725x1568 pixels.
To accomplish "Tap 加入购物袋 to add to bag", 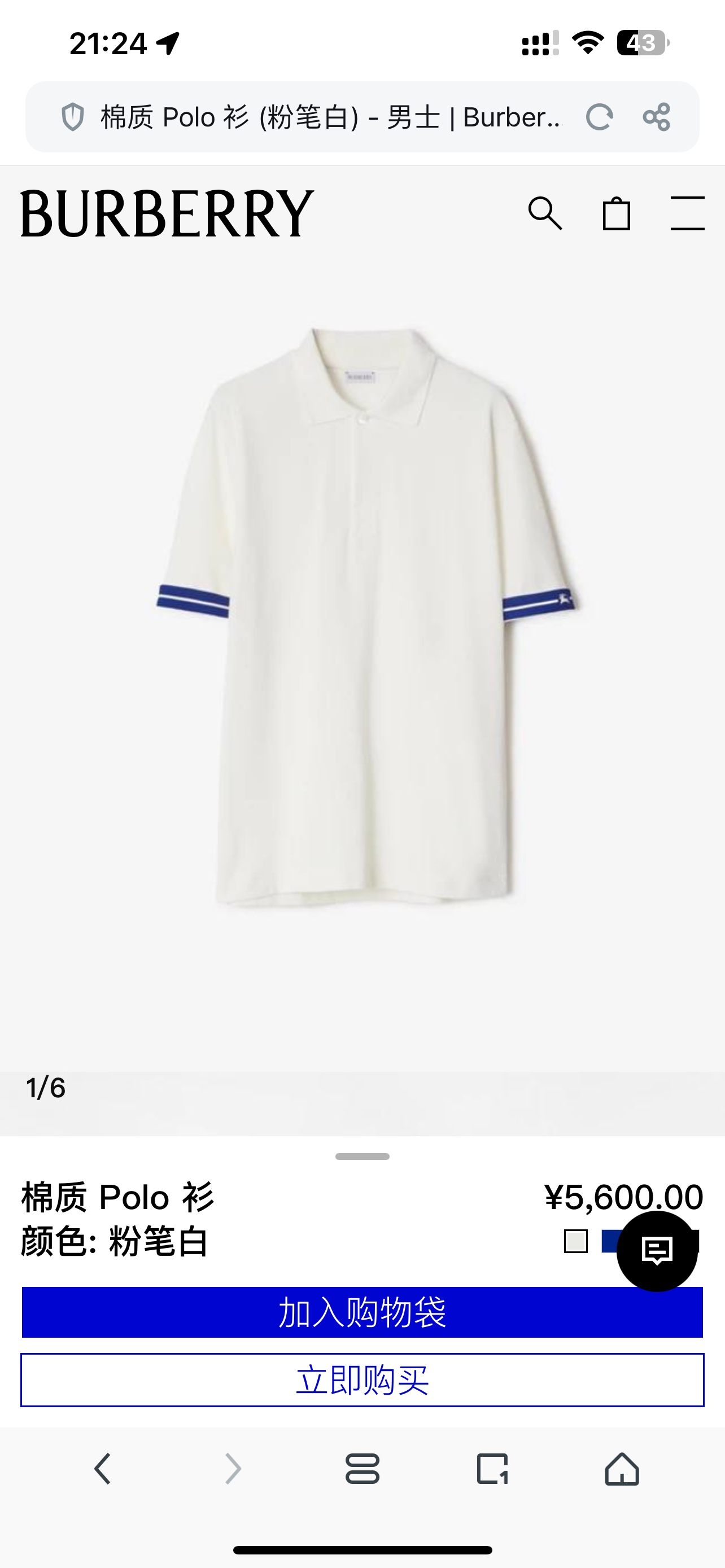I will tap(362, 1312).
